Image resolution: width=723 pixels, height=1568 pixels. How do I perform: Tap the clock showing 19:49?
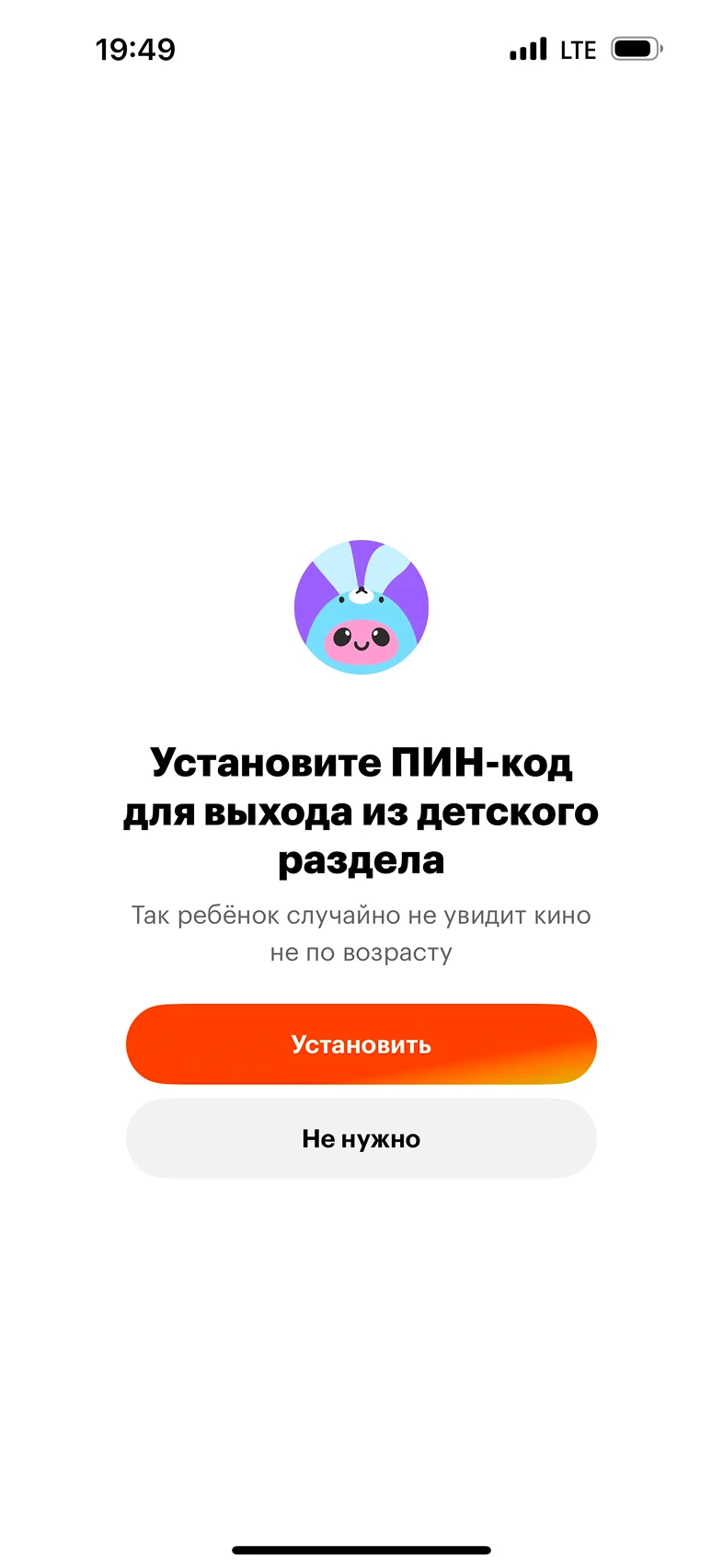(x=136, y=50)
